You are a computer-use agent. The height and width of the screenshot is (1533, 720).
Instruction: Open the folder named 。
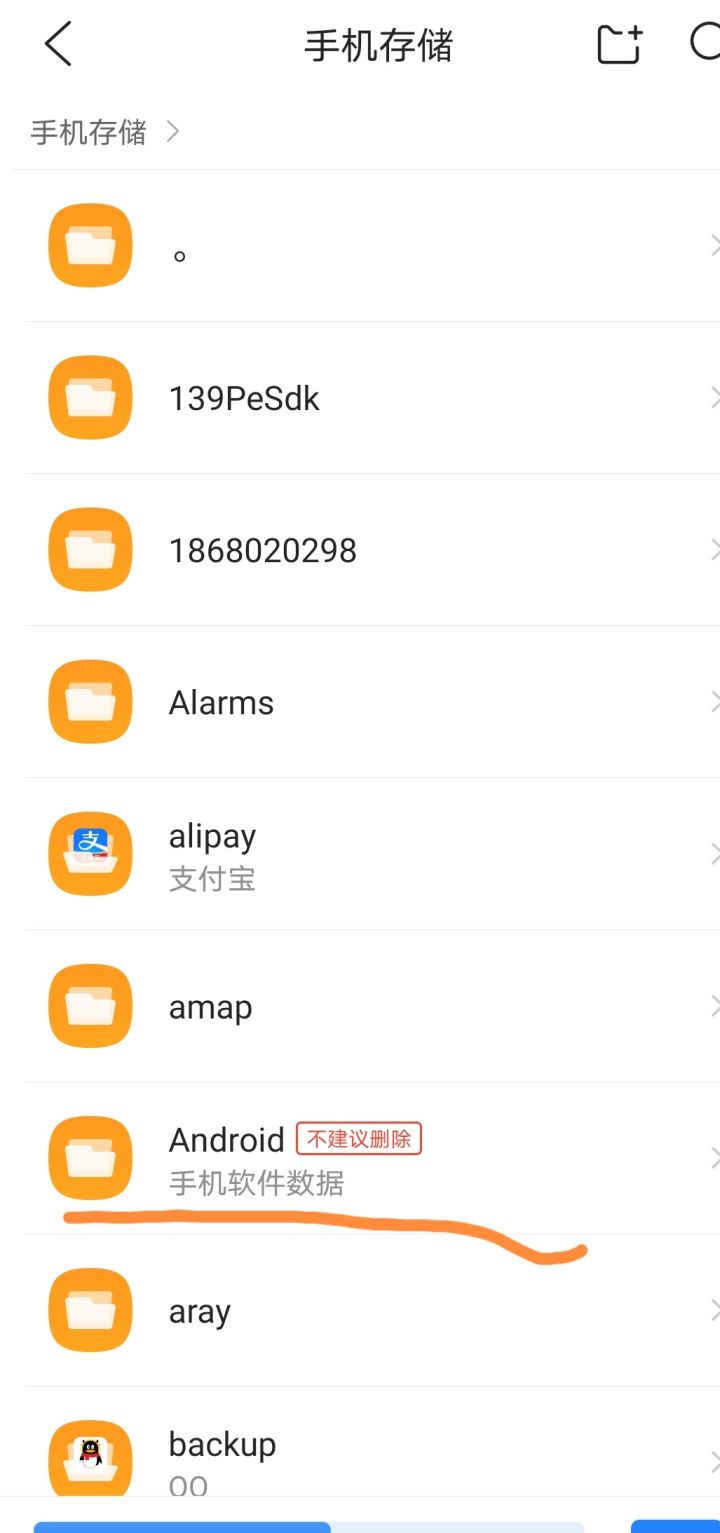(x=372, y=246)
